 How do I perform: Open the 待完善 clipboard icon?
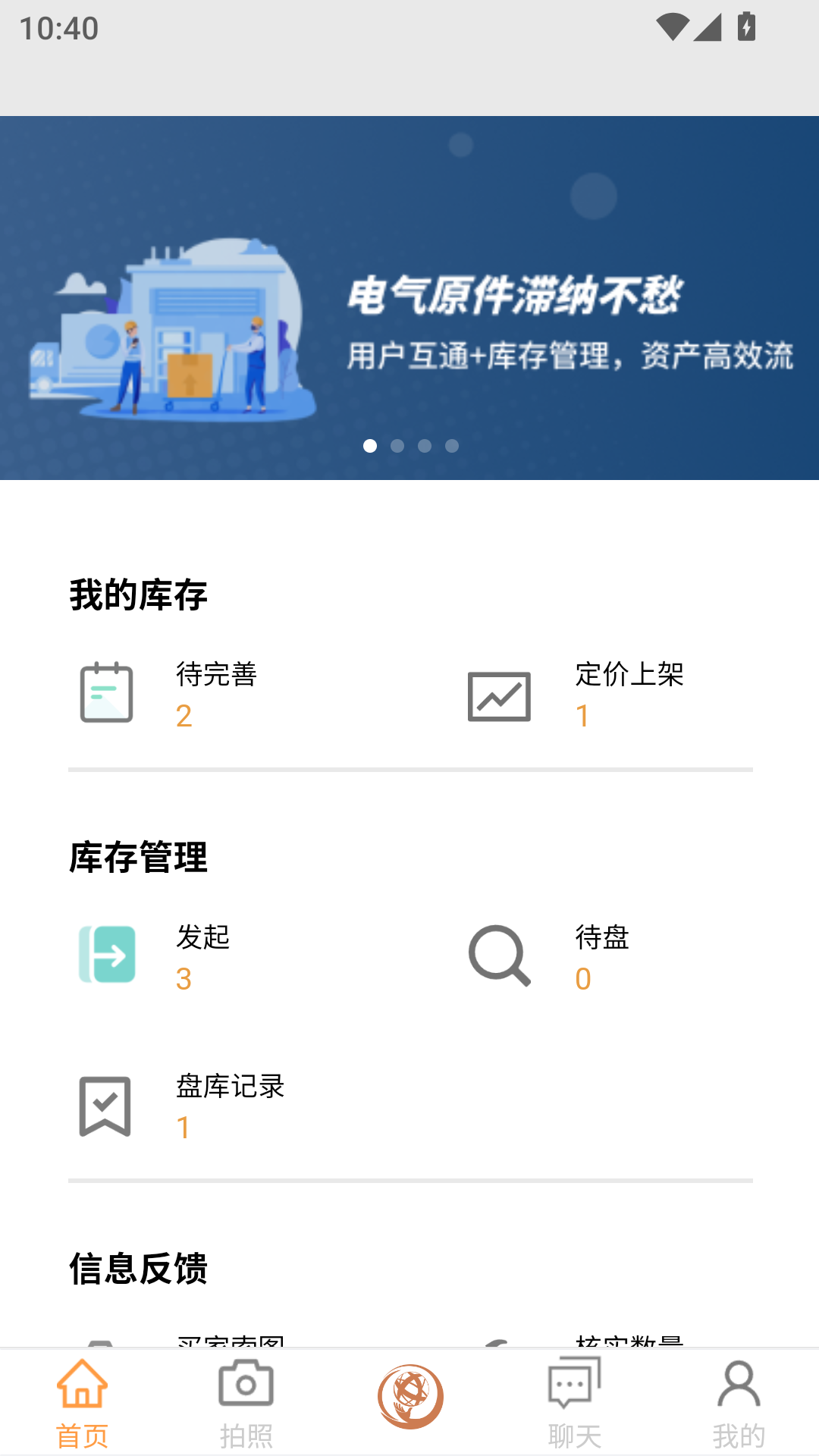[x=106, y=693]
